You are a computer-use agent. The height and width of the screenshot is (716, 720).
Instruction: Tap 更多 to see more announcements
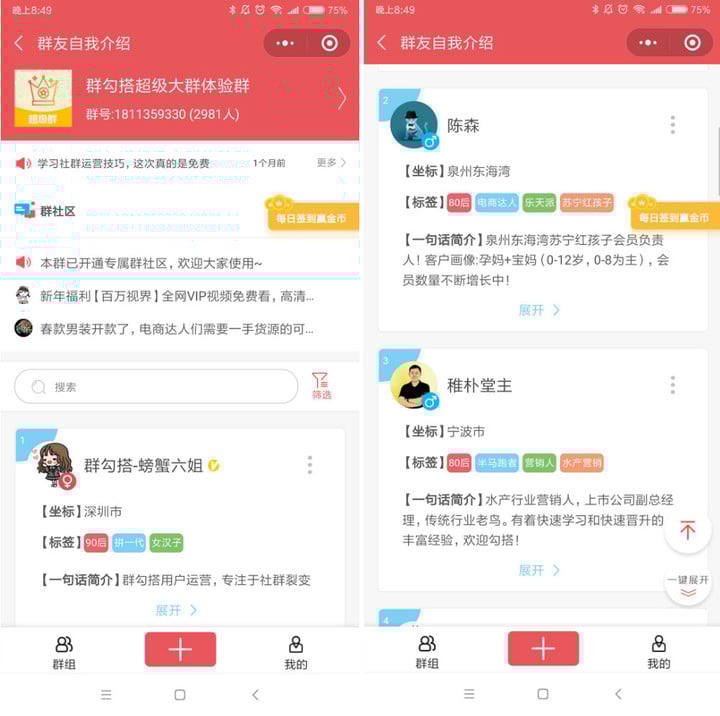pyautogui.click(x=331, y=162)
